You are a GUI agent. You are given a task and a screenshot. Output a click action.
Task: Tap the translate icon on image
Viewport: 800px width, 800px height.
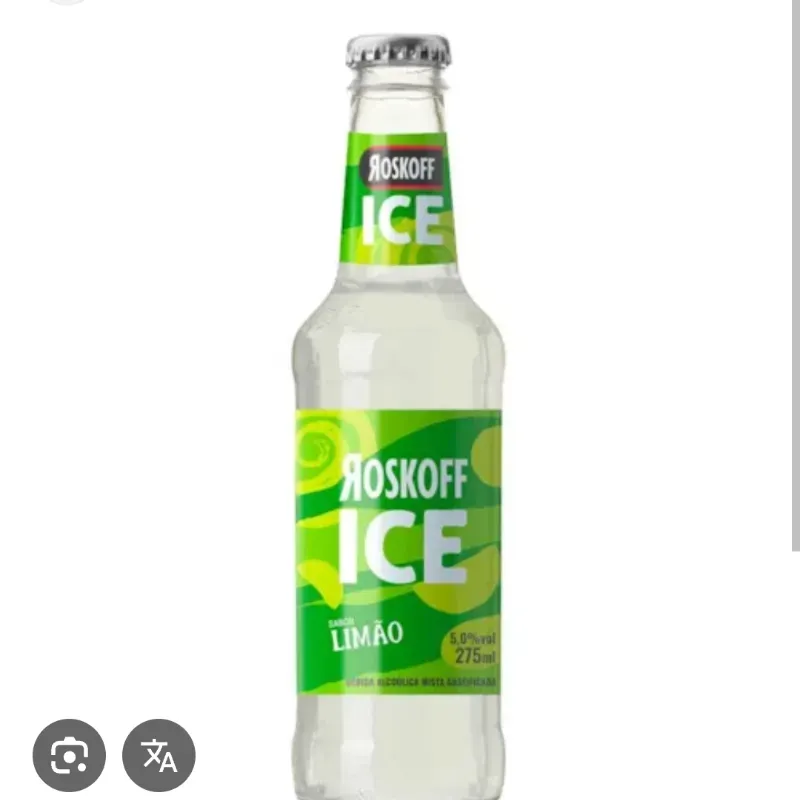pos(159,755)
